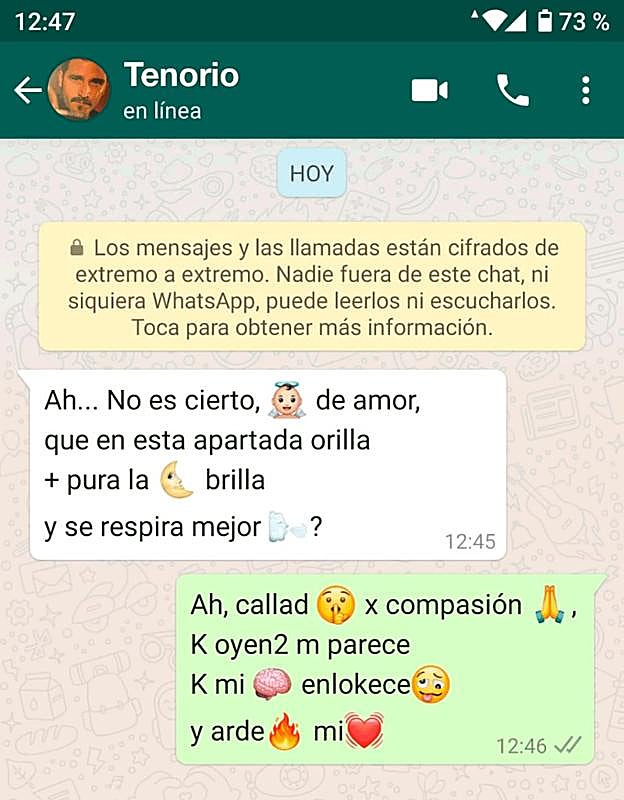This screenshot has height=800, width=624.
Task: View Tenorio's contact info
Action: click(x=182, y=90)
